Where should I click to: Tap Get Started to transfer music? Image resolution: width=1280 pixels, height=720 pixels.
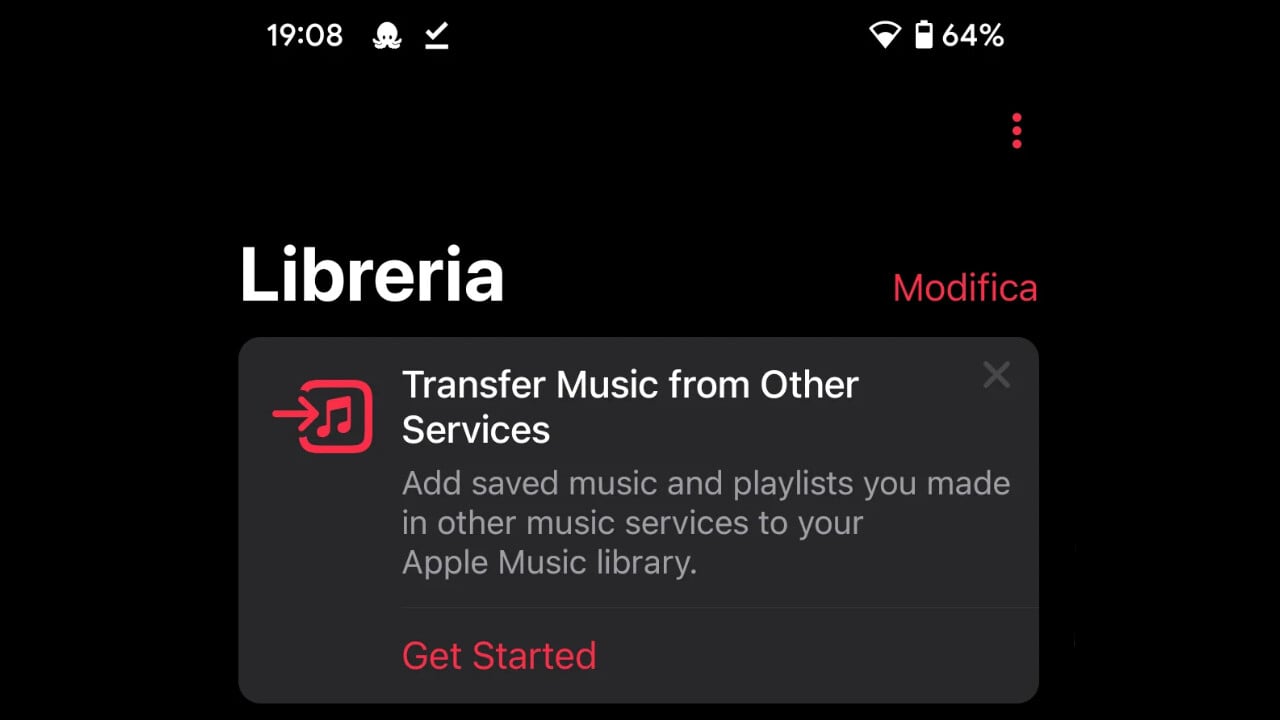pos(499,656)
